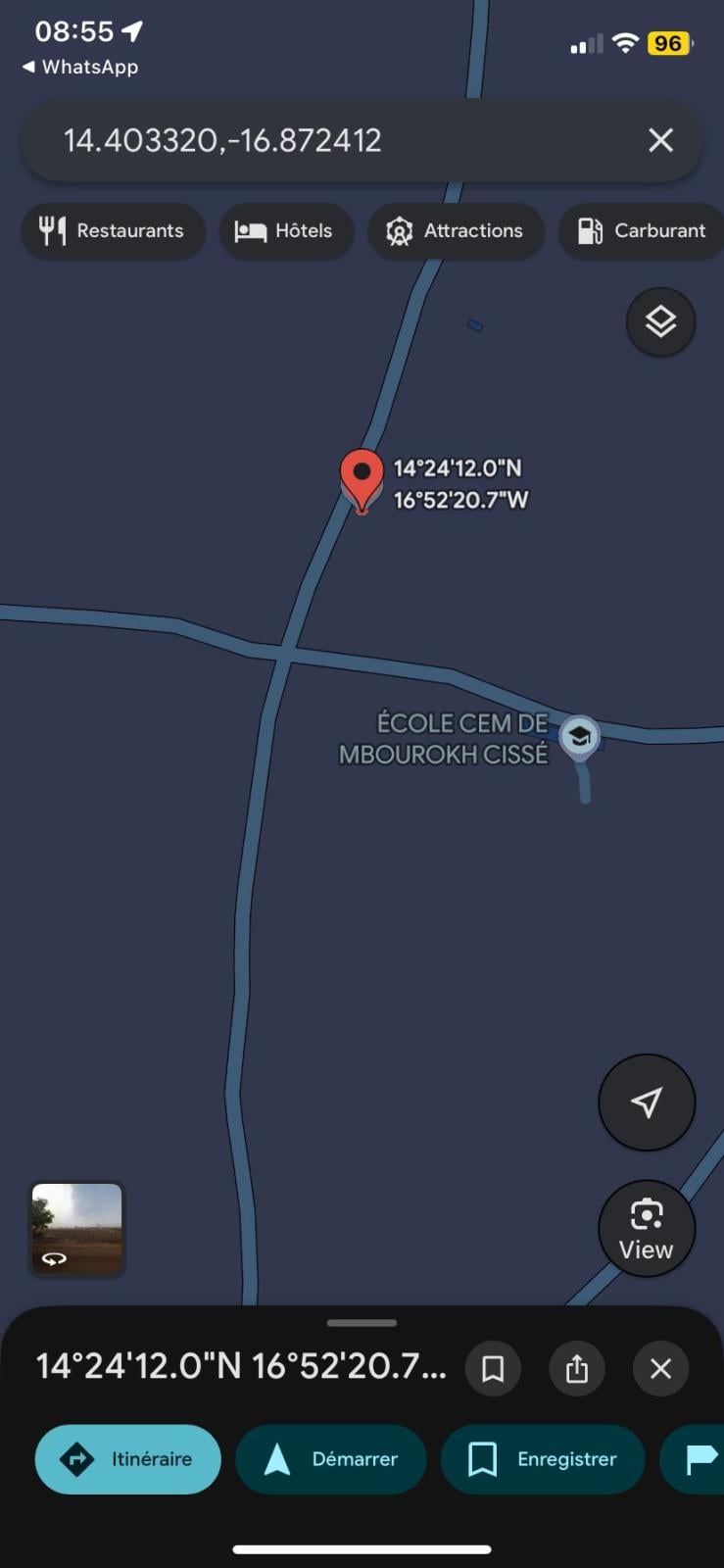Open the Carburant category chip
The height and width of the screenshot is (1568, 724).
[x=642, y=231]
